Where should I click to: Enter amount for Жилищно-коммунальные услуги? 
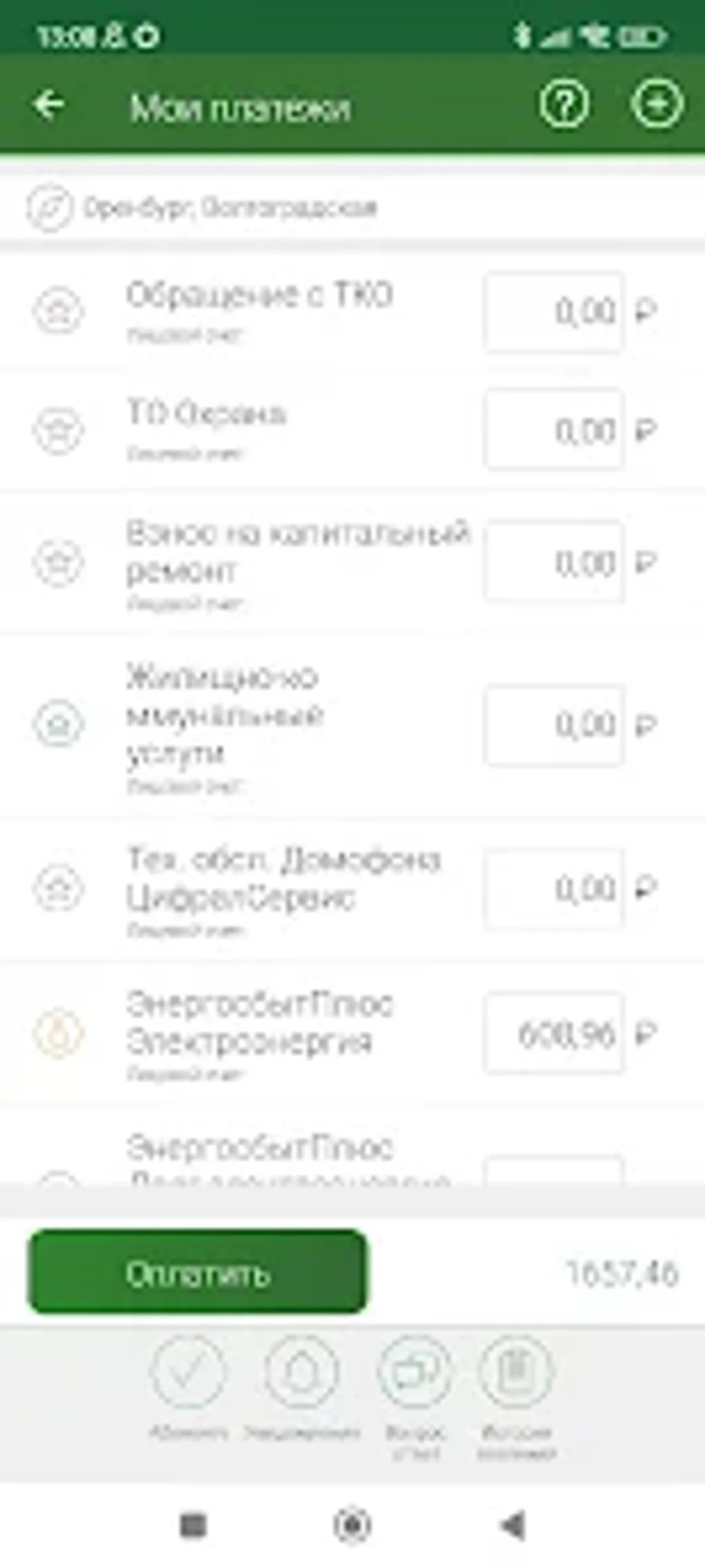(x=554, y=725)
